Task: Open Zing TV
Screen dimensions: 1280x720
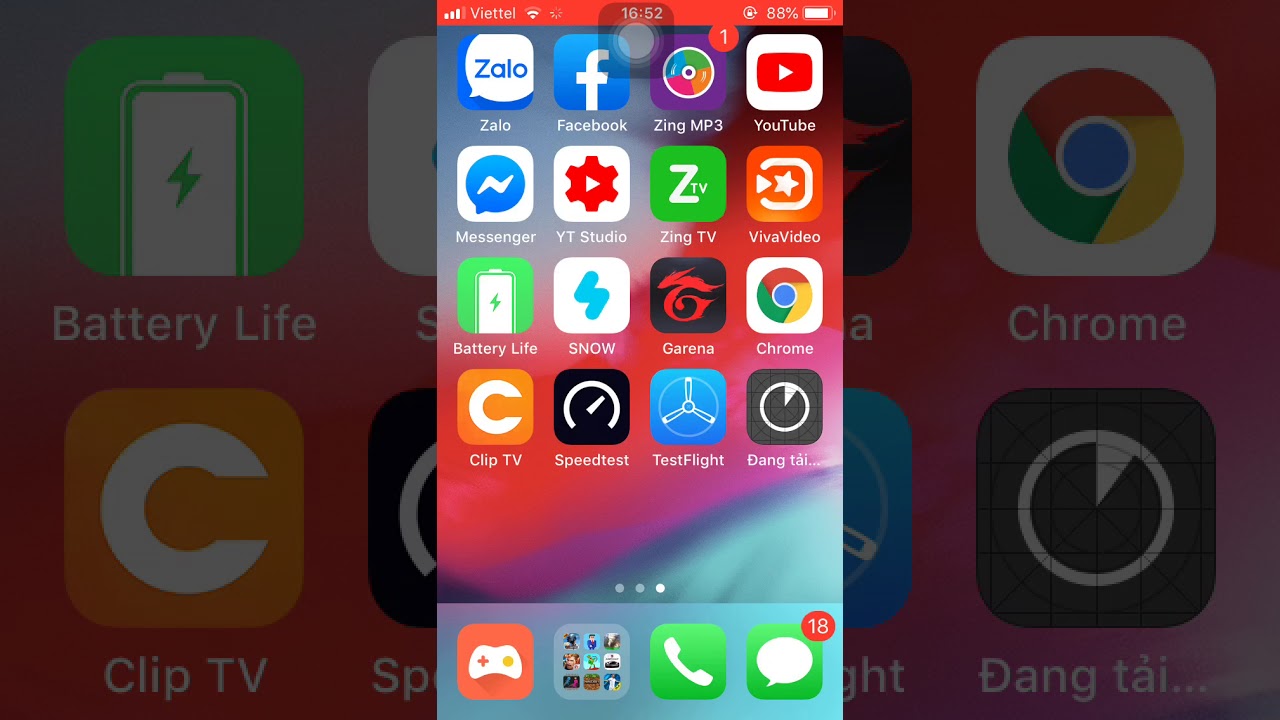Action: click(688, 184)
